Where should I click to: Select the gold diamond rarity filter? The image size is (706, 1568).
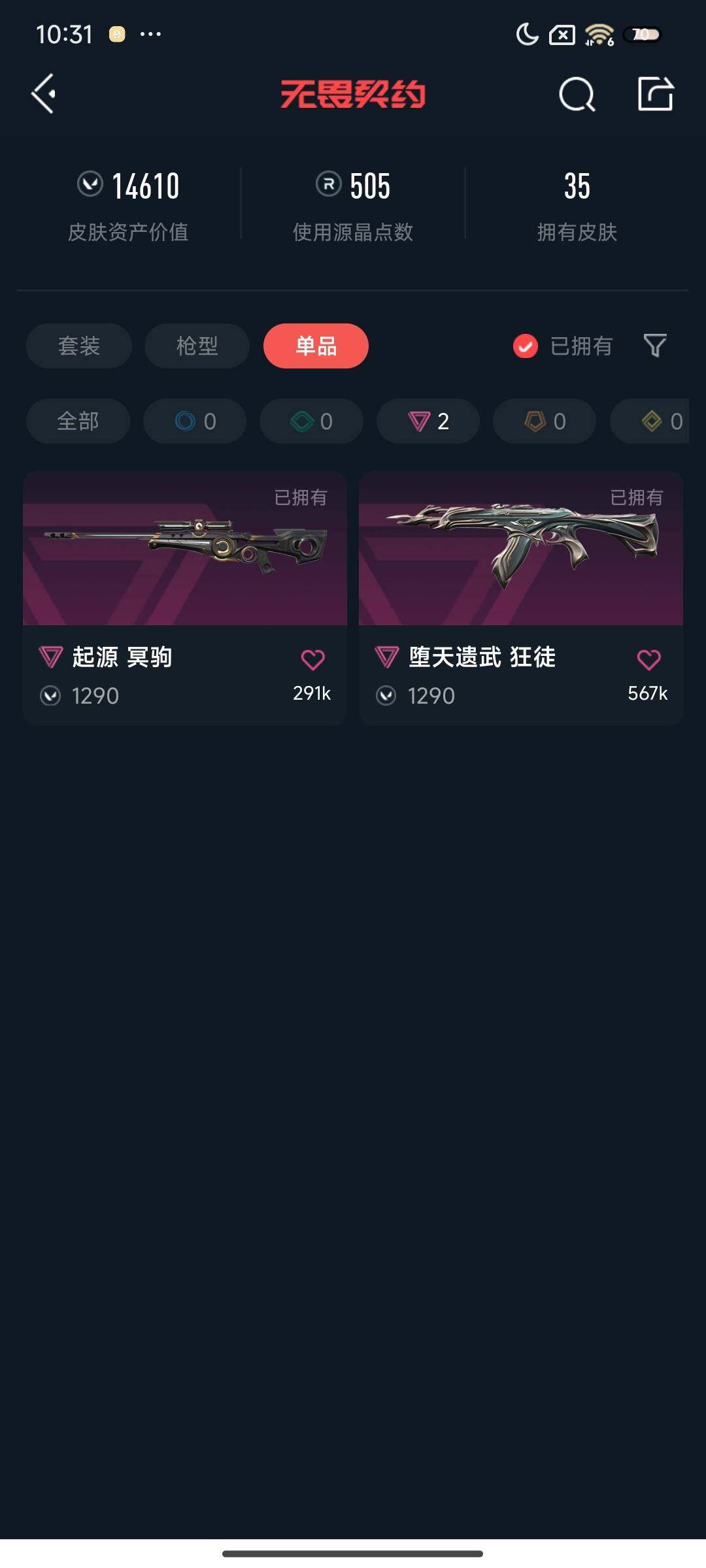coord(660,421)
